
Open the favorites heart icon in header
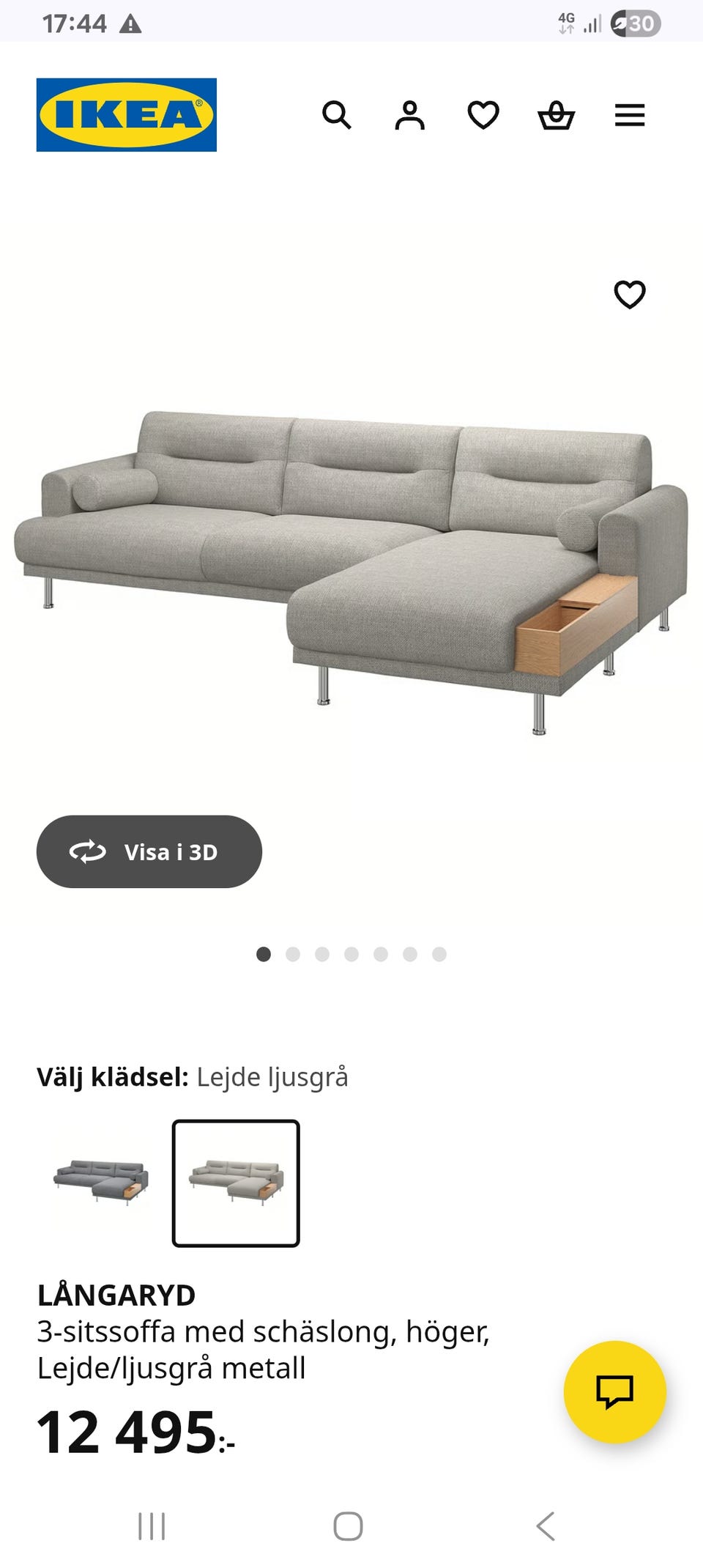click(483, 115)
